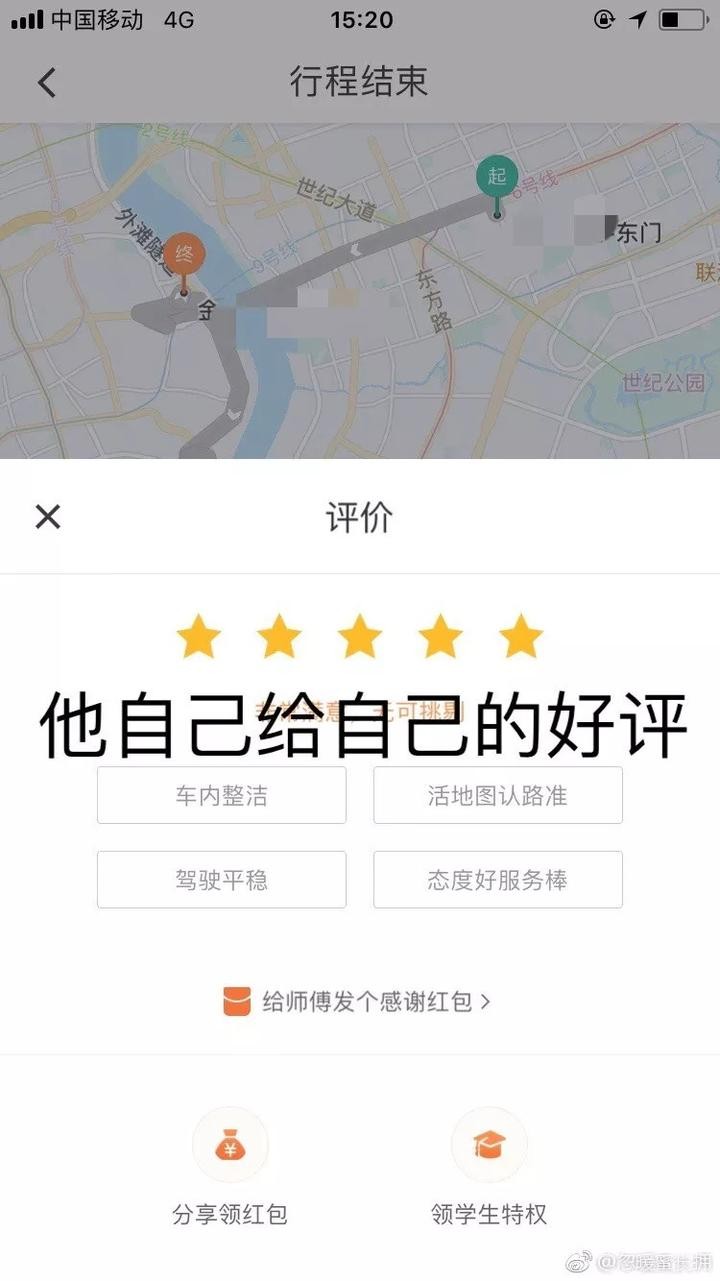The height and width of the screenshot is (1281, 720).
Task: Select the 车内整洁 tag
Action: click(x=221, y=795)
